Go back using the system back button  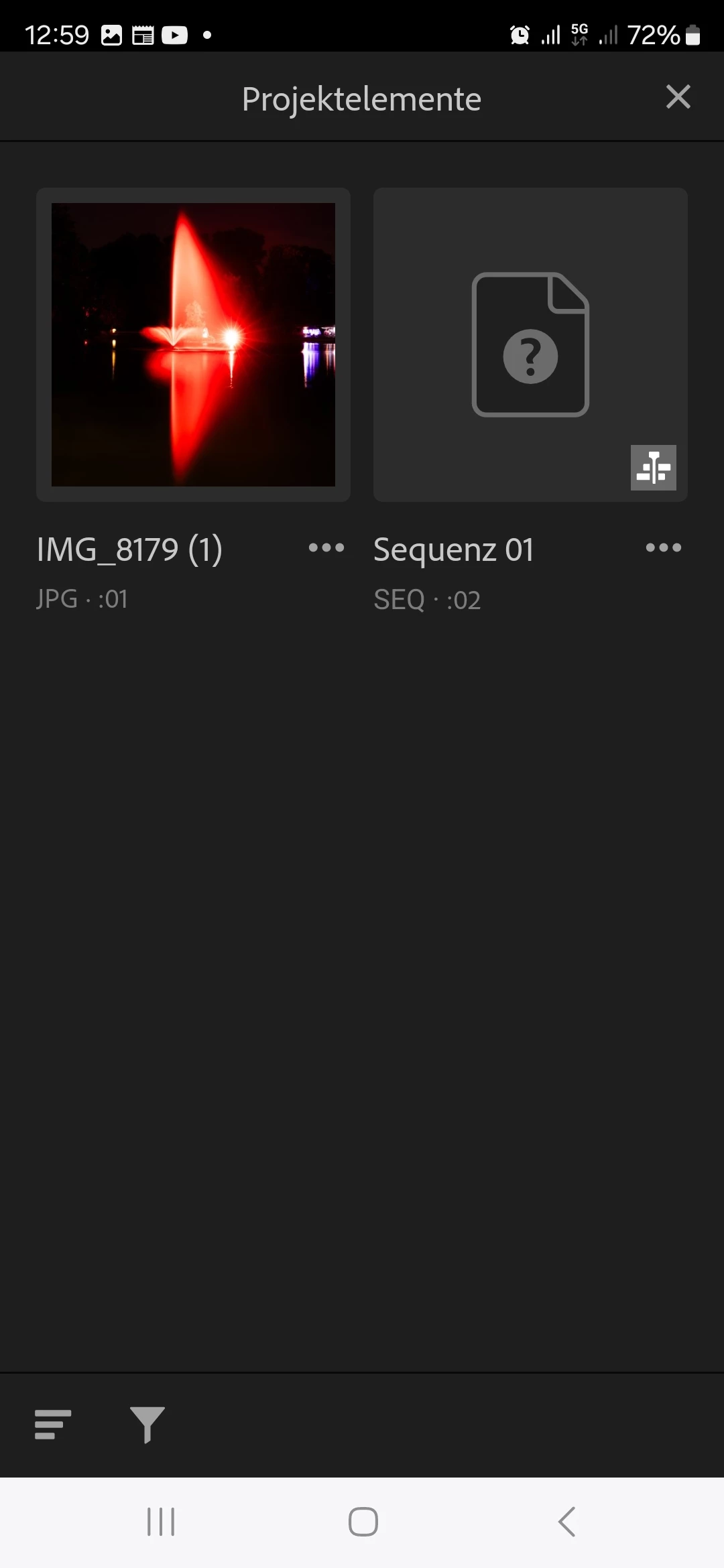click(x=566, y=1522)
